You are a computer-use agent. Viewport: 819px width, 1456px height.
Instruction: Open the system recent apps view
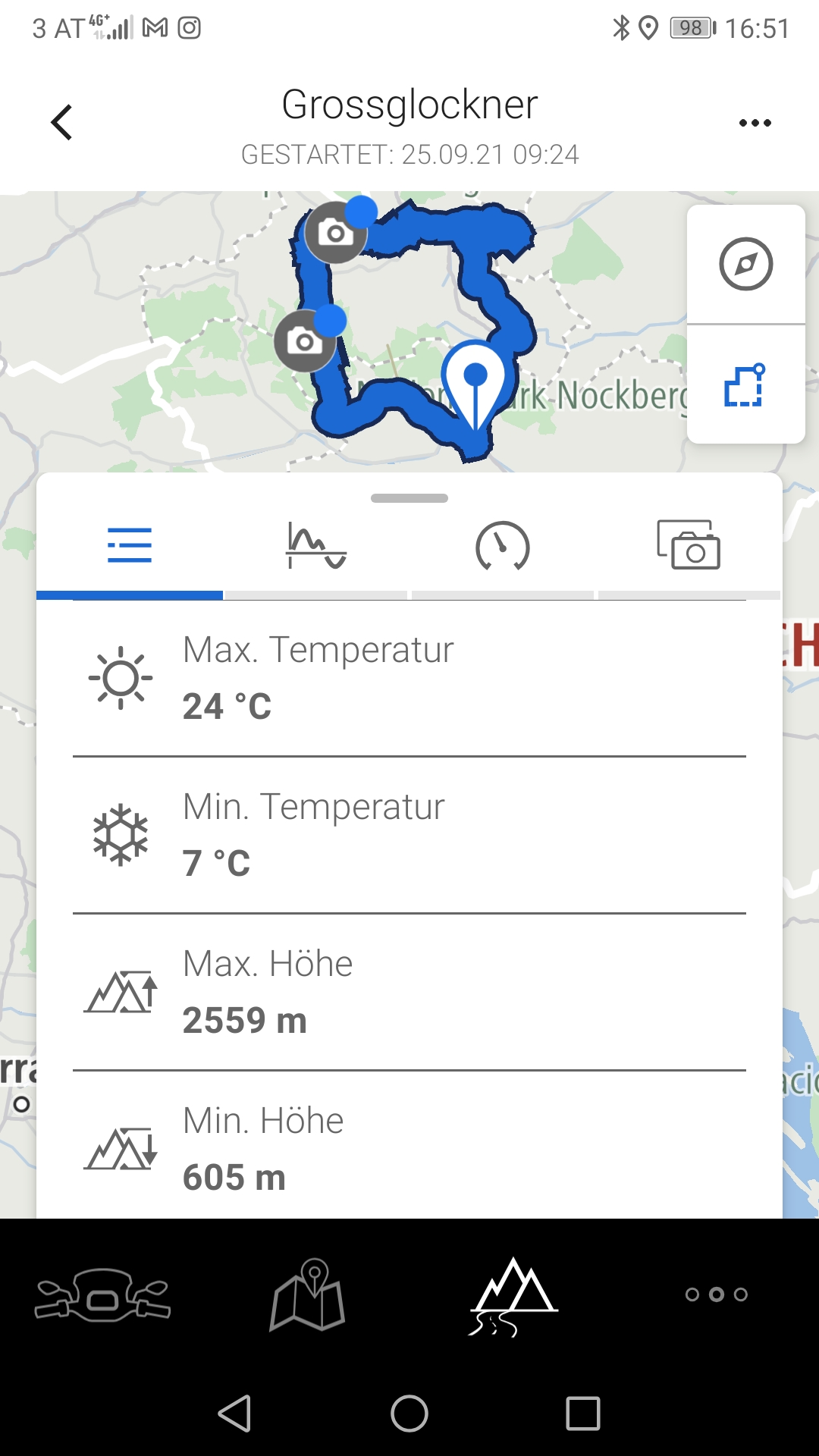coord(583,1414)
